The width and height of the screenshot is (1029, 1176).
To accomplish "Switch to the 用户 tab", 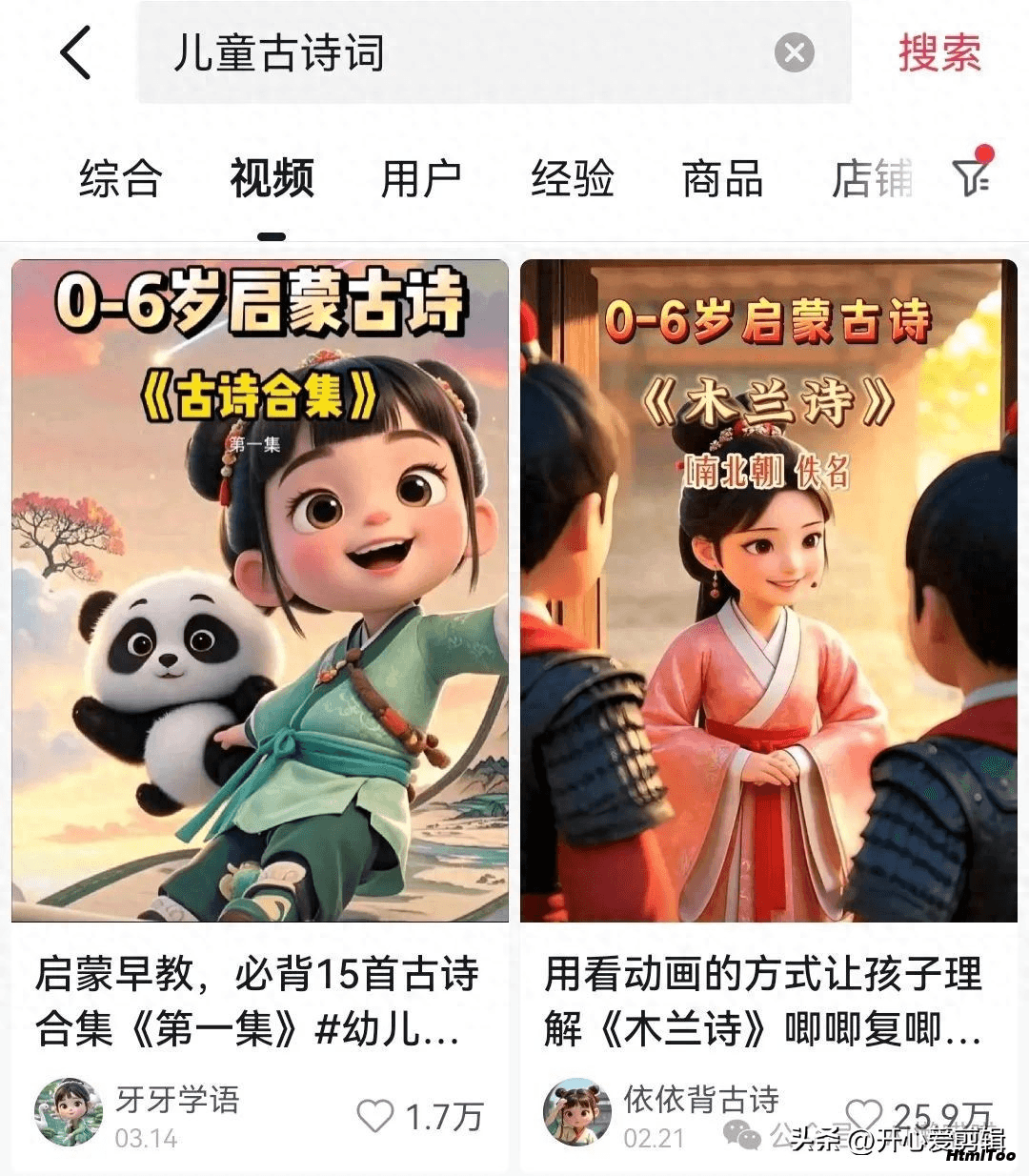I will [421, 178].
